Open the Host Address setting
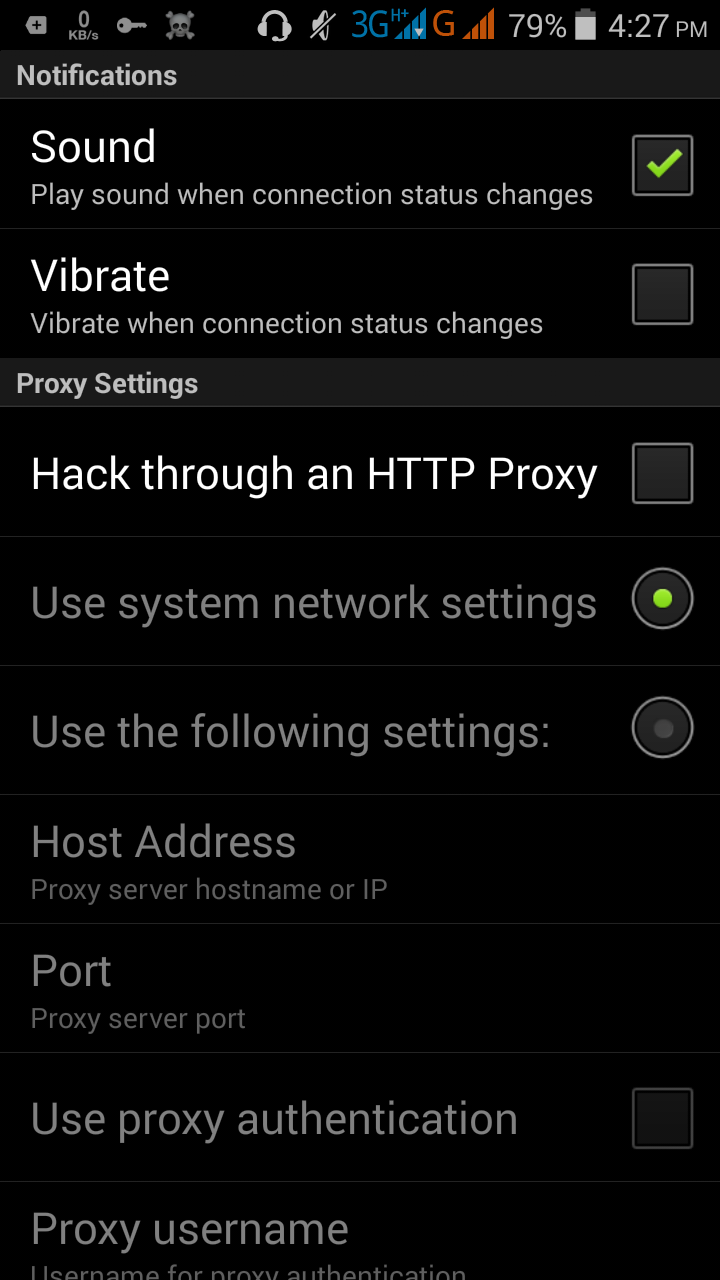The height and width of the screenshot is (1280, 720). click(360, 860)
